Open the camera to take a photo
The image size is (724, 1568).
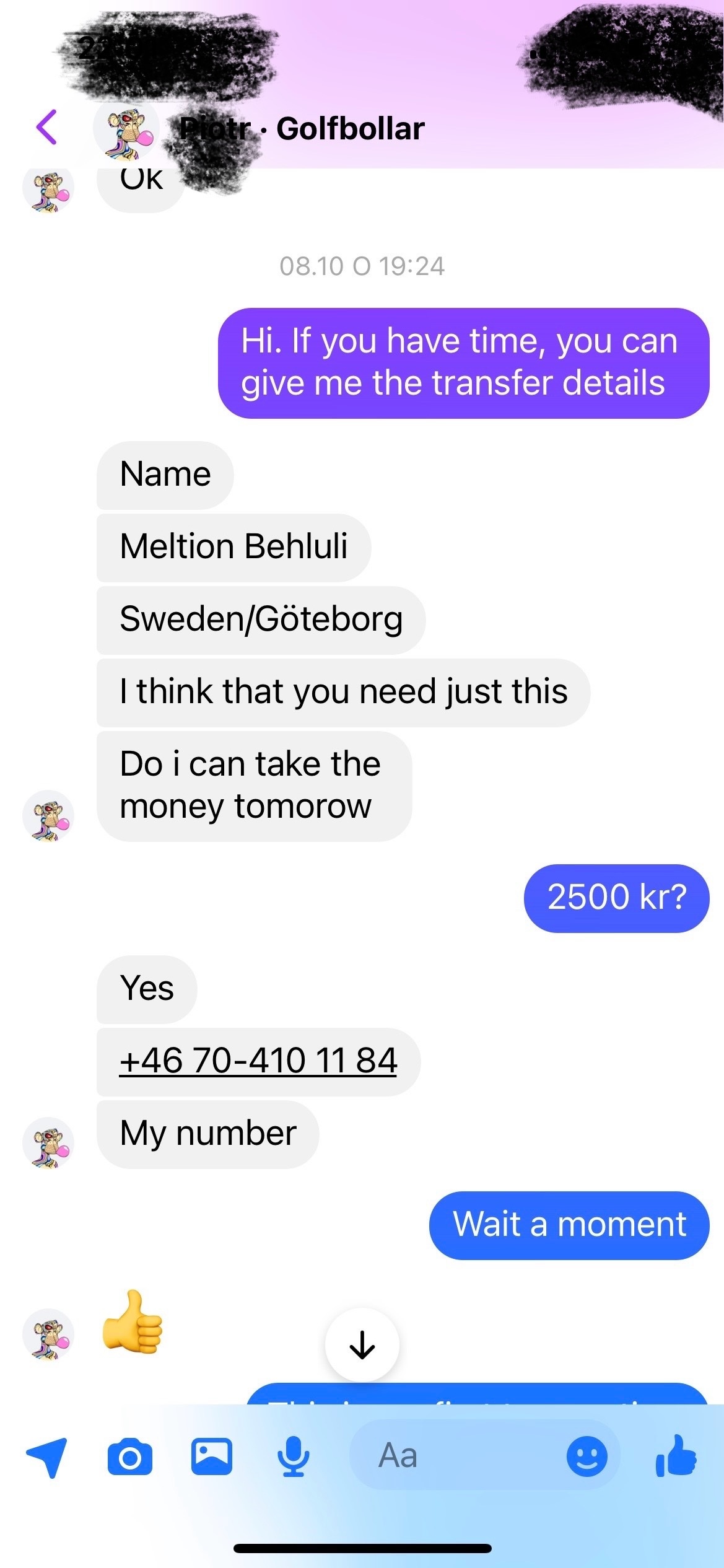point(129,1457)
